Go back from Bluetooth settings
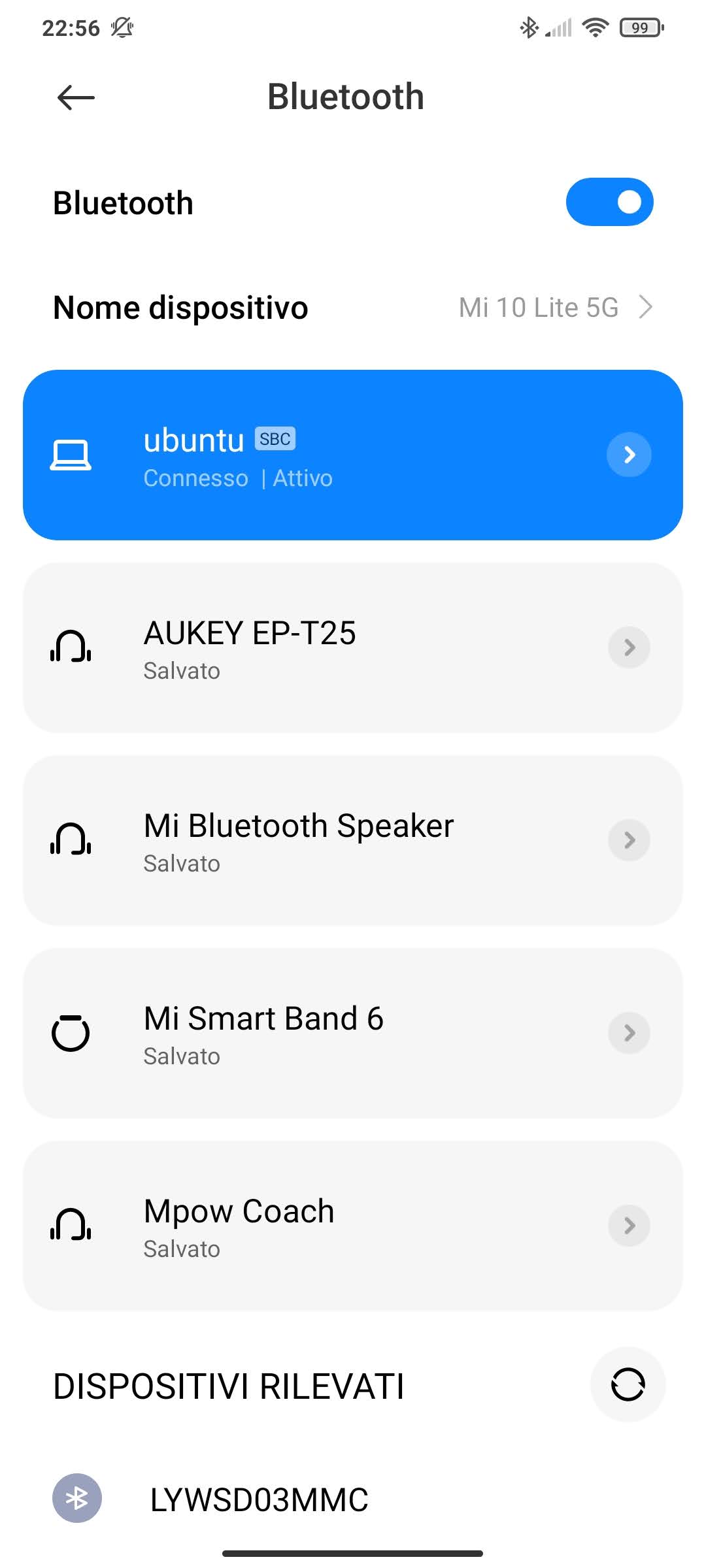706x1568 pixels. [76, 98]
